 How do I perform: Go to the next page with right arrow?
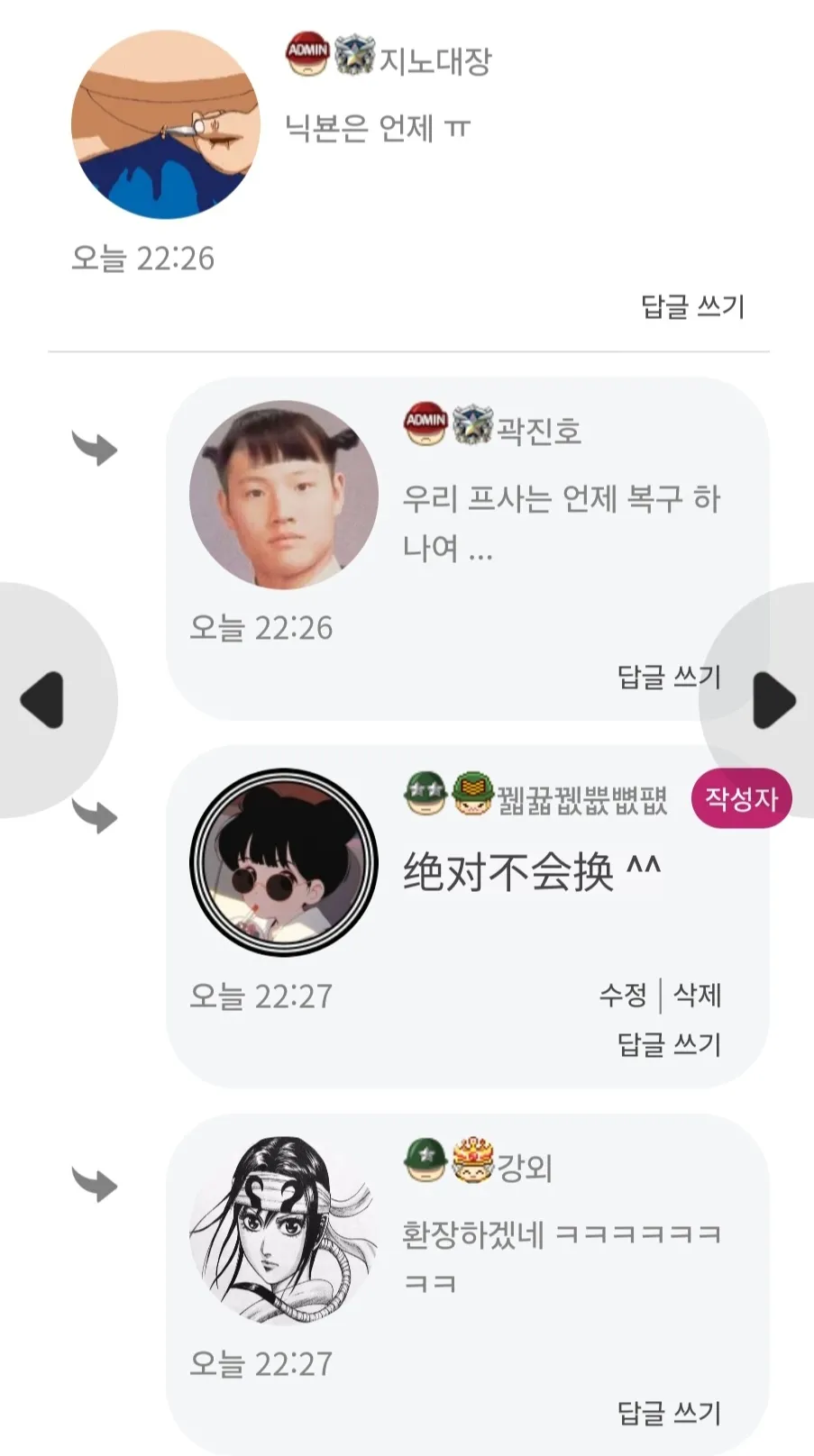(772, 700)
